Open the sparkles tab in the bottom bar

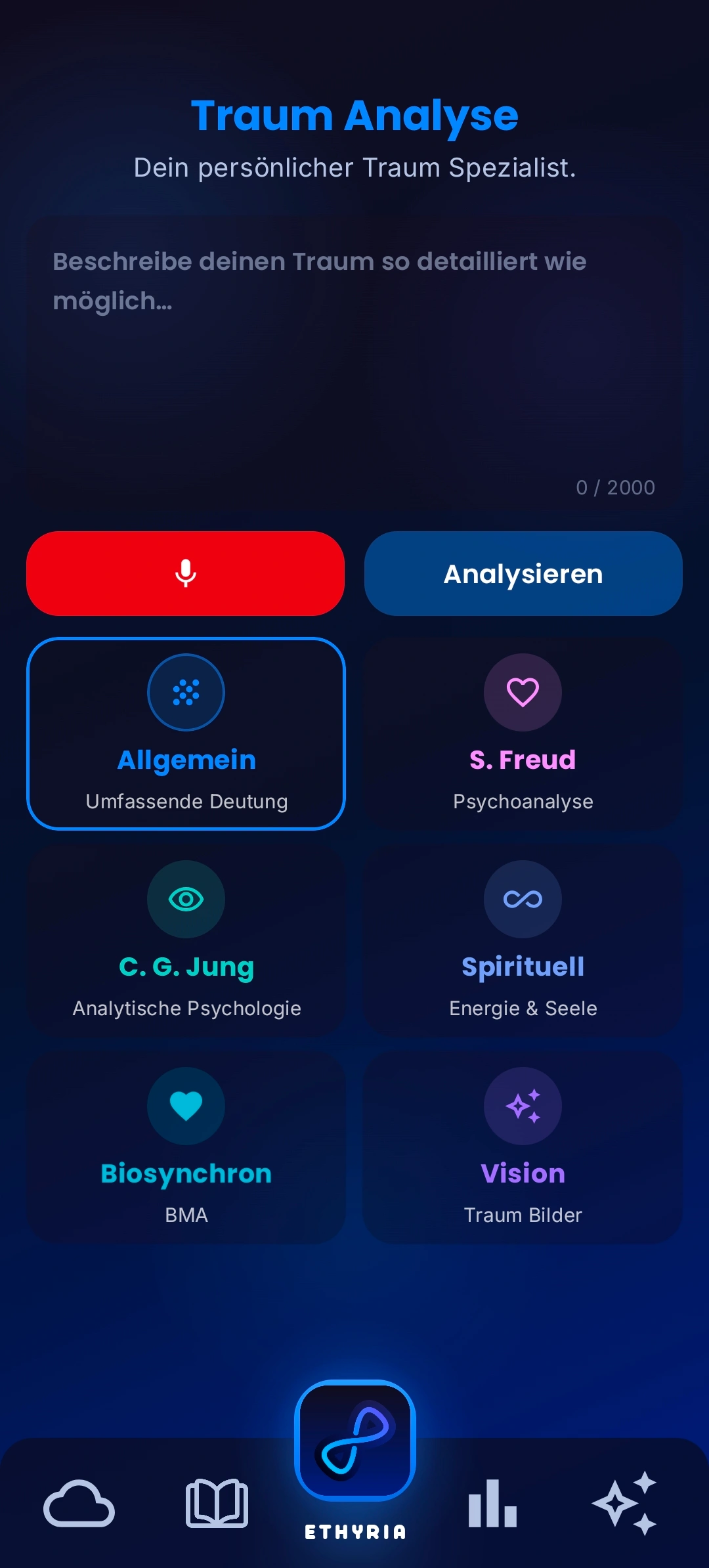(624, 1503)
